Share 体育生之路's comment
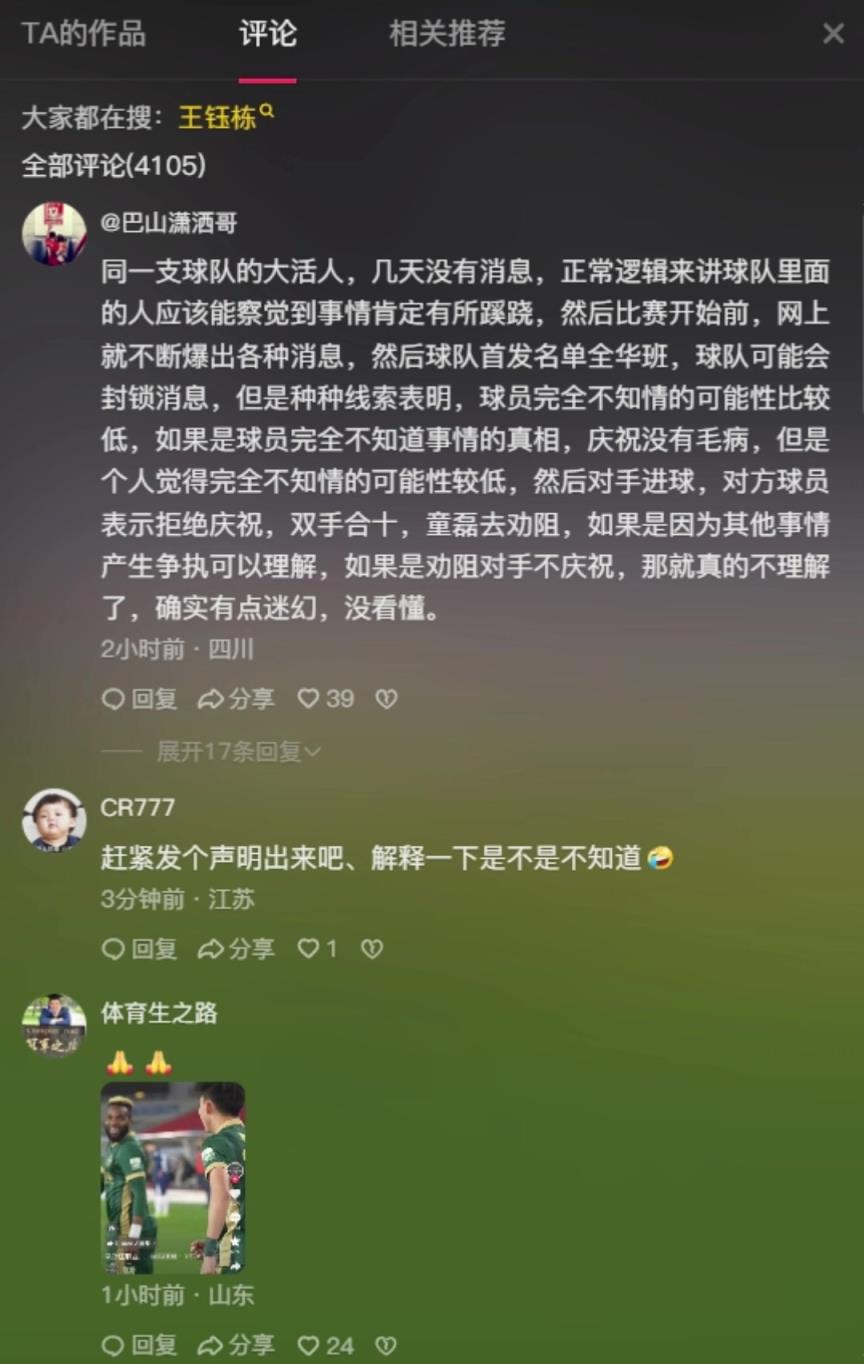 click(x=236, y=1346)
